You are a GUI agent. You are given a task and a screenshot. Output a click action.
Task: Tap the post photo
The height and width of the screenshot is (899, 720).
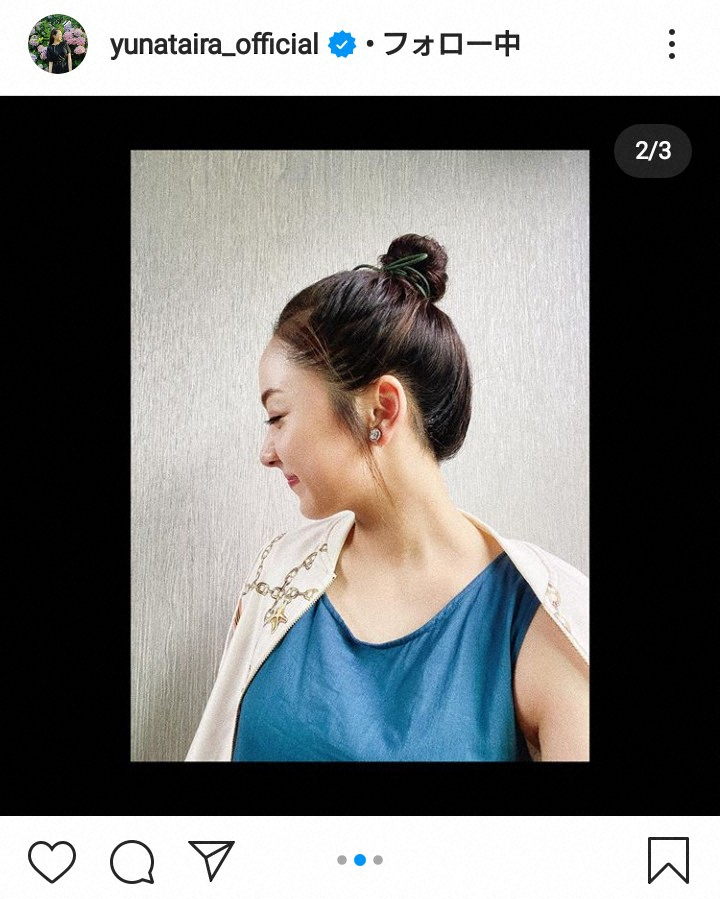(360, 455)
